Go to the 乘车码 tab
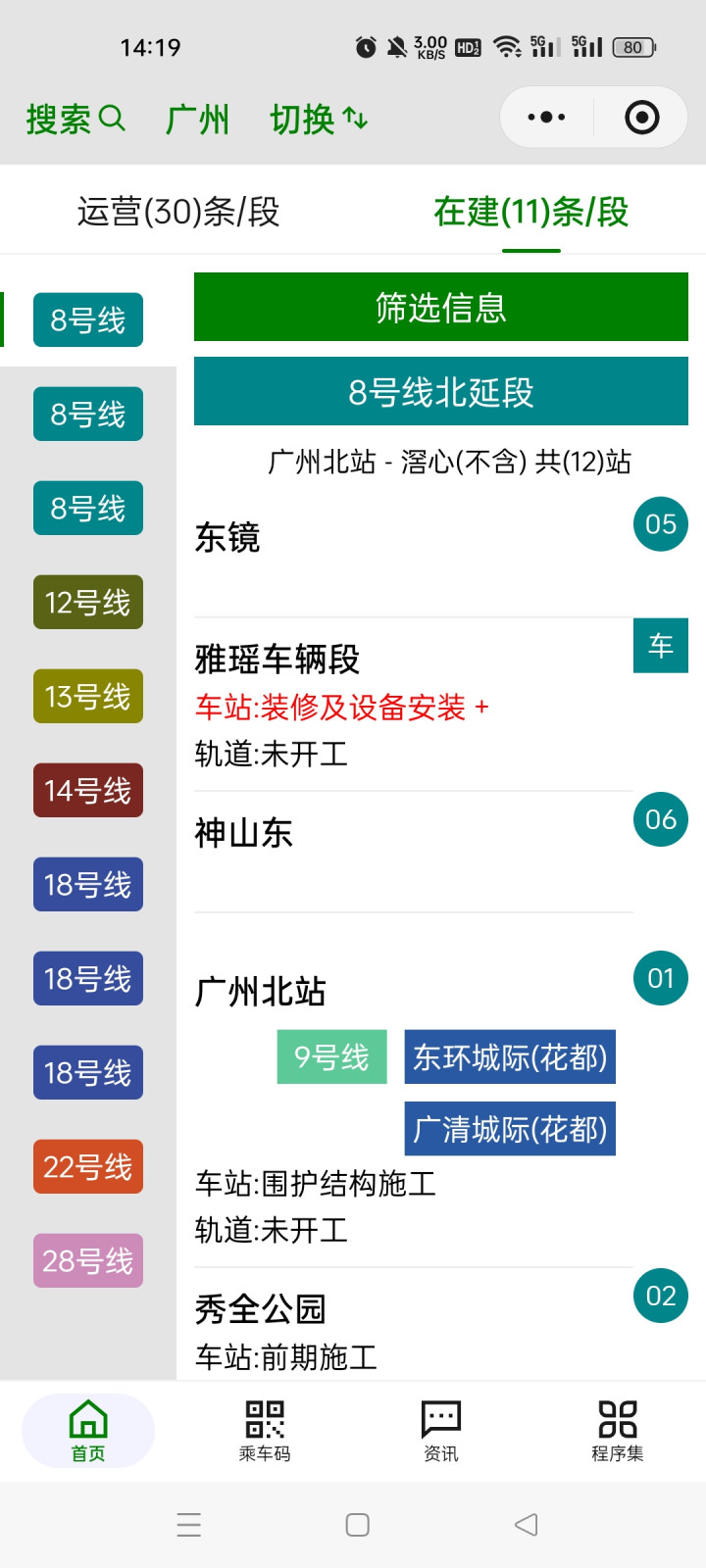Image resolution: width=706 pixels, height=1568 pixels. 265,1431
